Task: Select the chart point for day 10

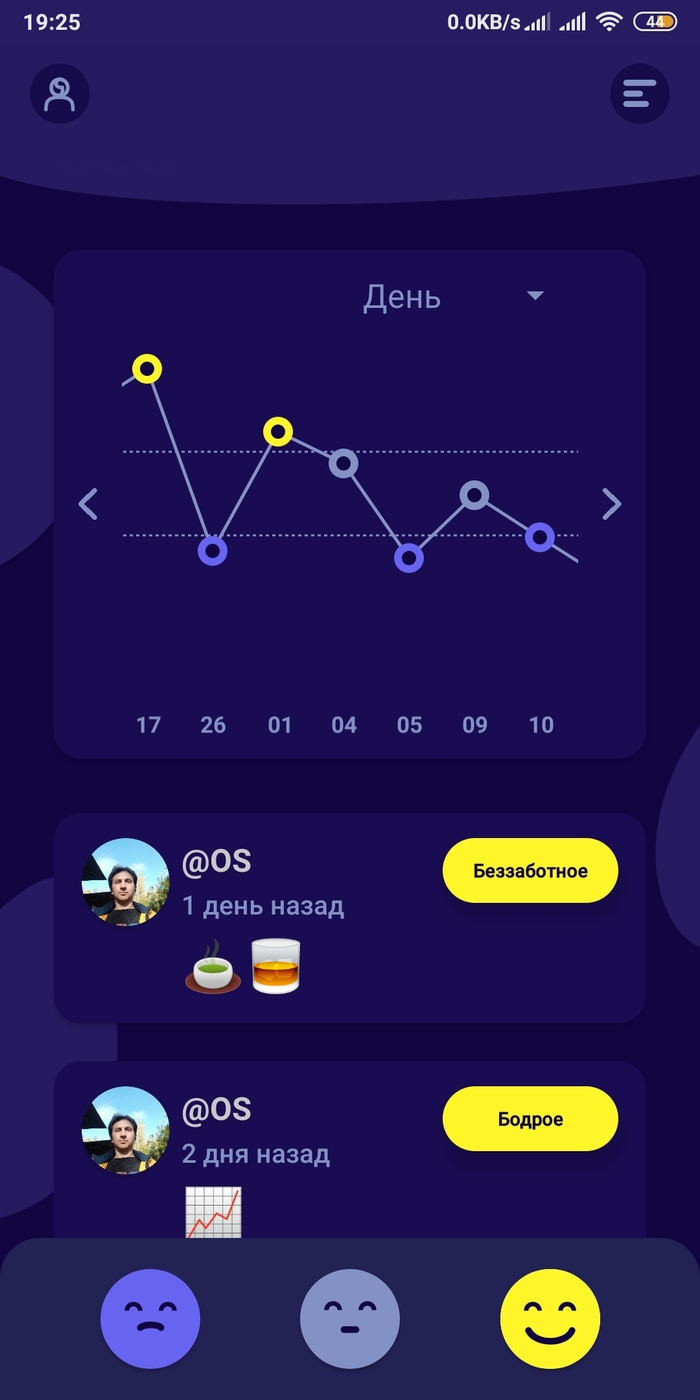Action: click(x=540, y=537)
